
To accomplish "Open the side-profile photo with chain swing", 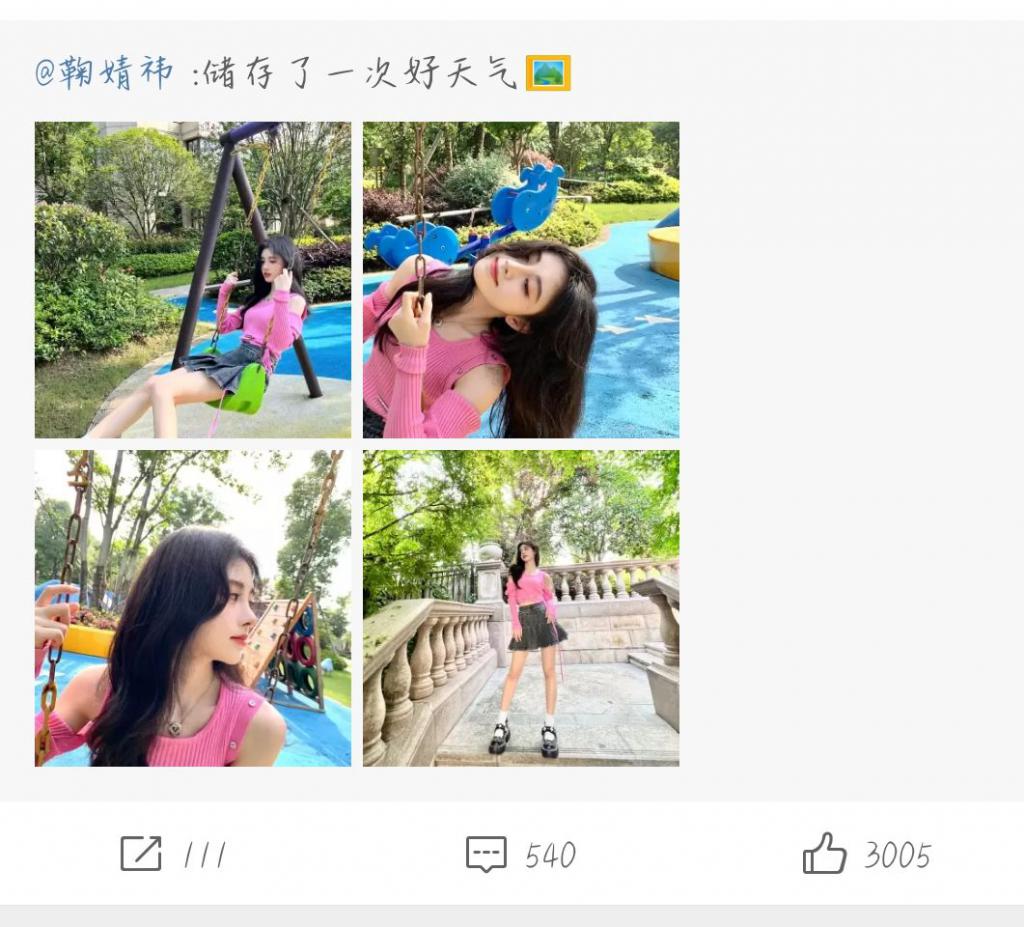I will click(x=192, y=608).
